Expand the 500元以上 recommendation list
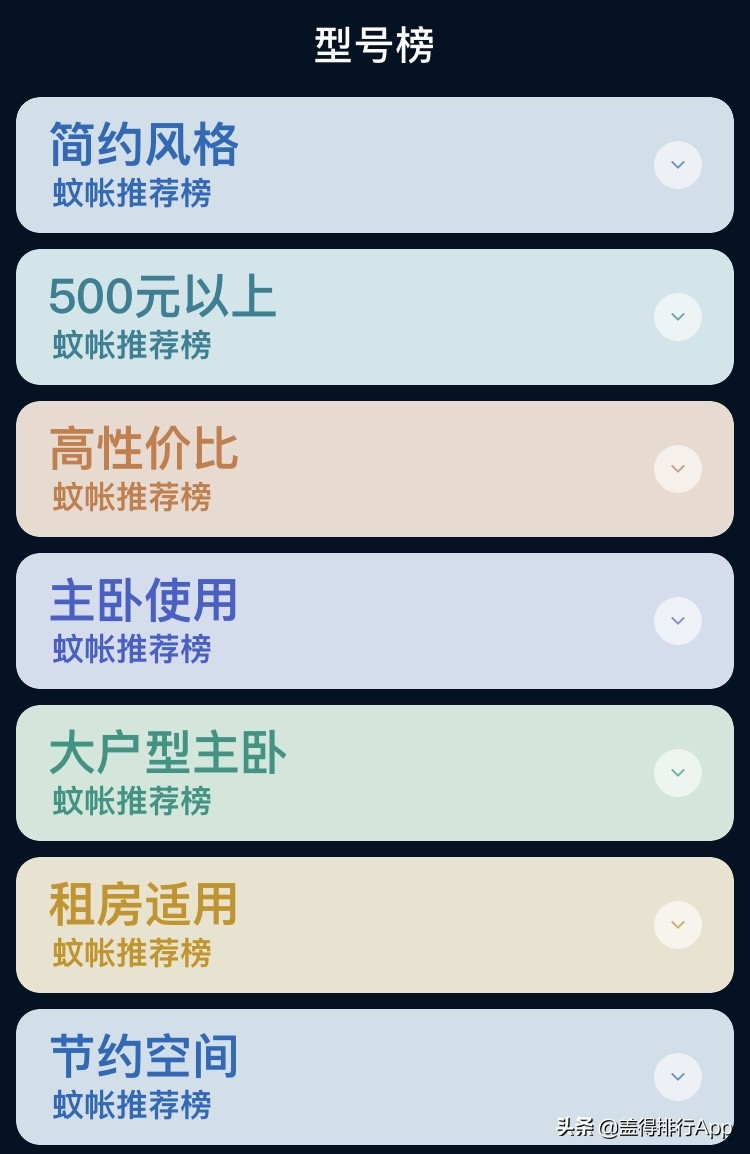Image resolution: width=750 pixels, height=1154 pixels. pyautogui.click(x=678, y=317)
